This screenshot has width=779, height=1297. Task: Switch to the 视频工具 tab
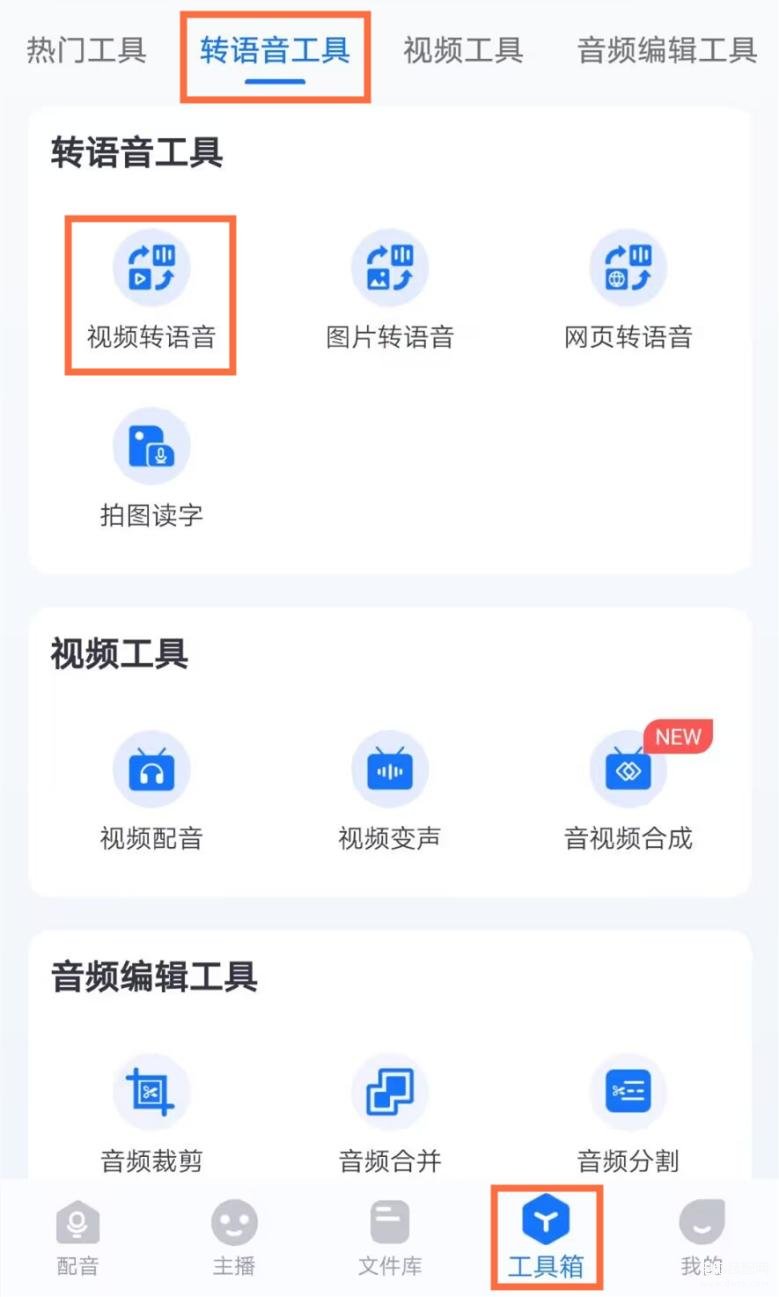click(463, 50)
